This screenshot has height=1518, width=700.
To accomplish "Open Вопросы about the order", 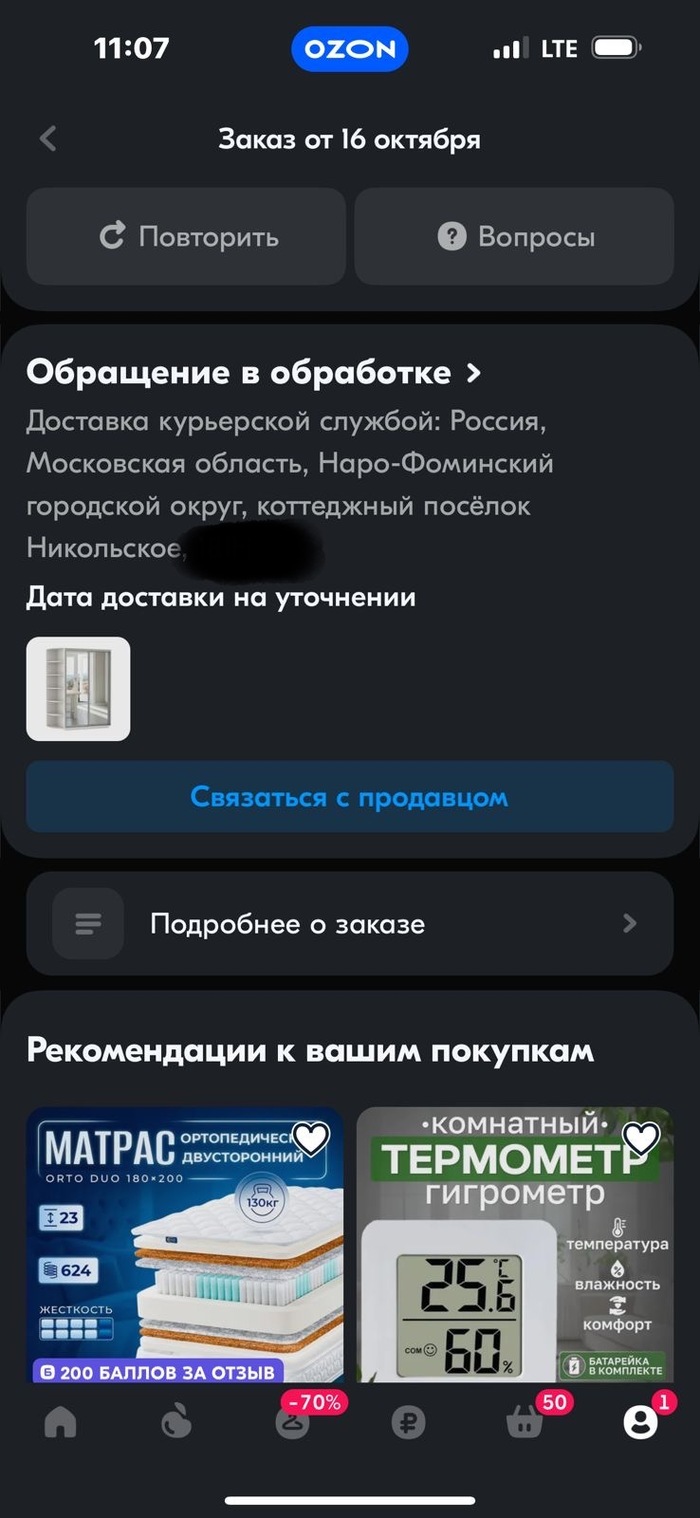I will click(x=514, y=237).
